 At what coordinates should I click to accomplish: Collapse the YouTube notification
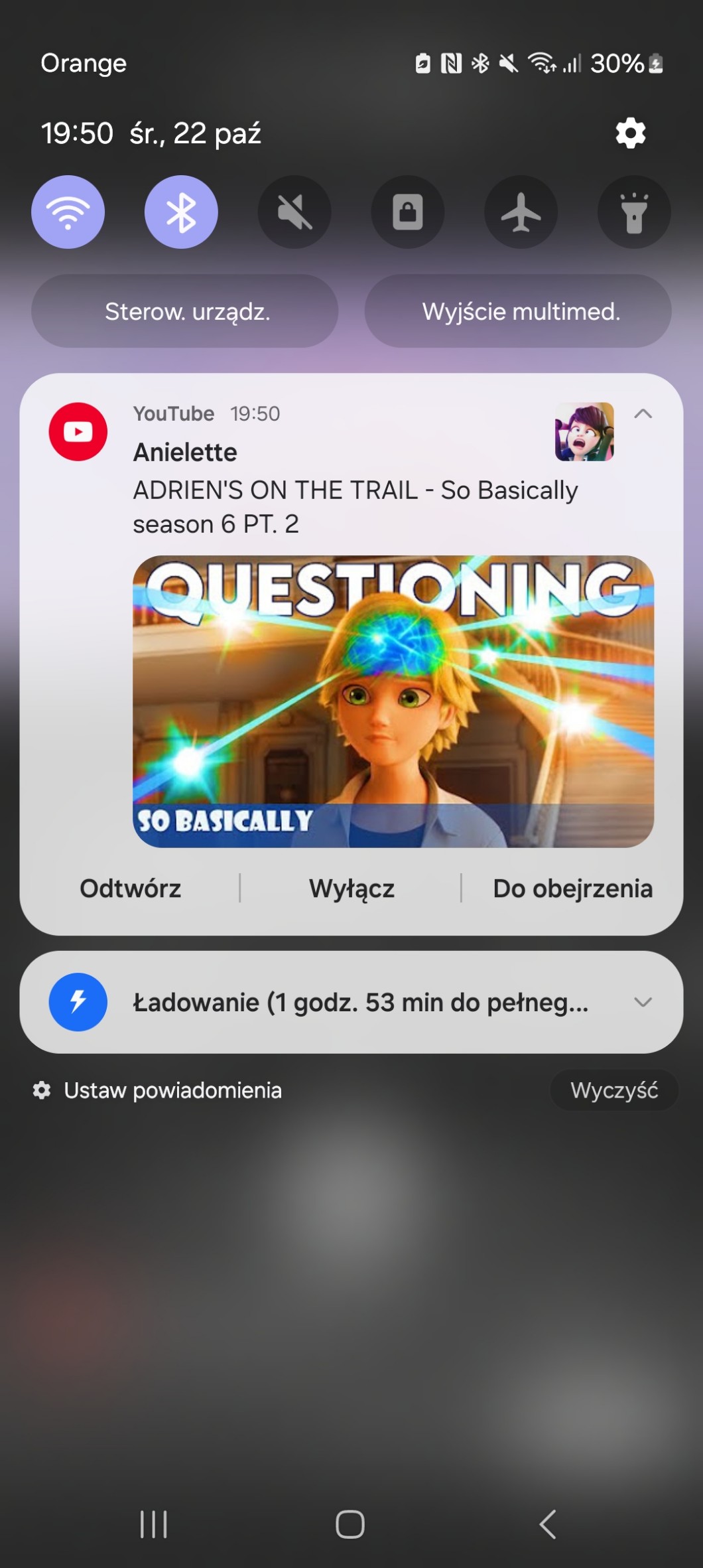pos(643,414)
